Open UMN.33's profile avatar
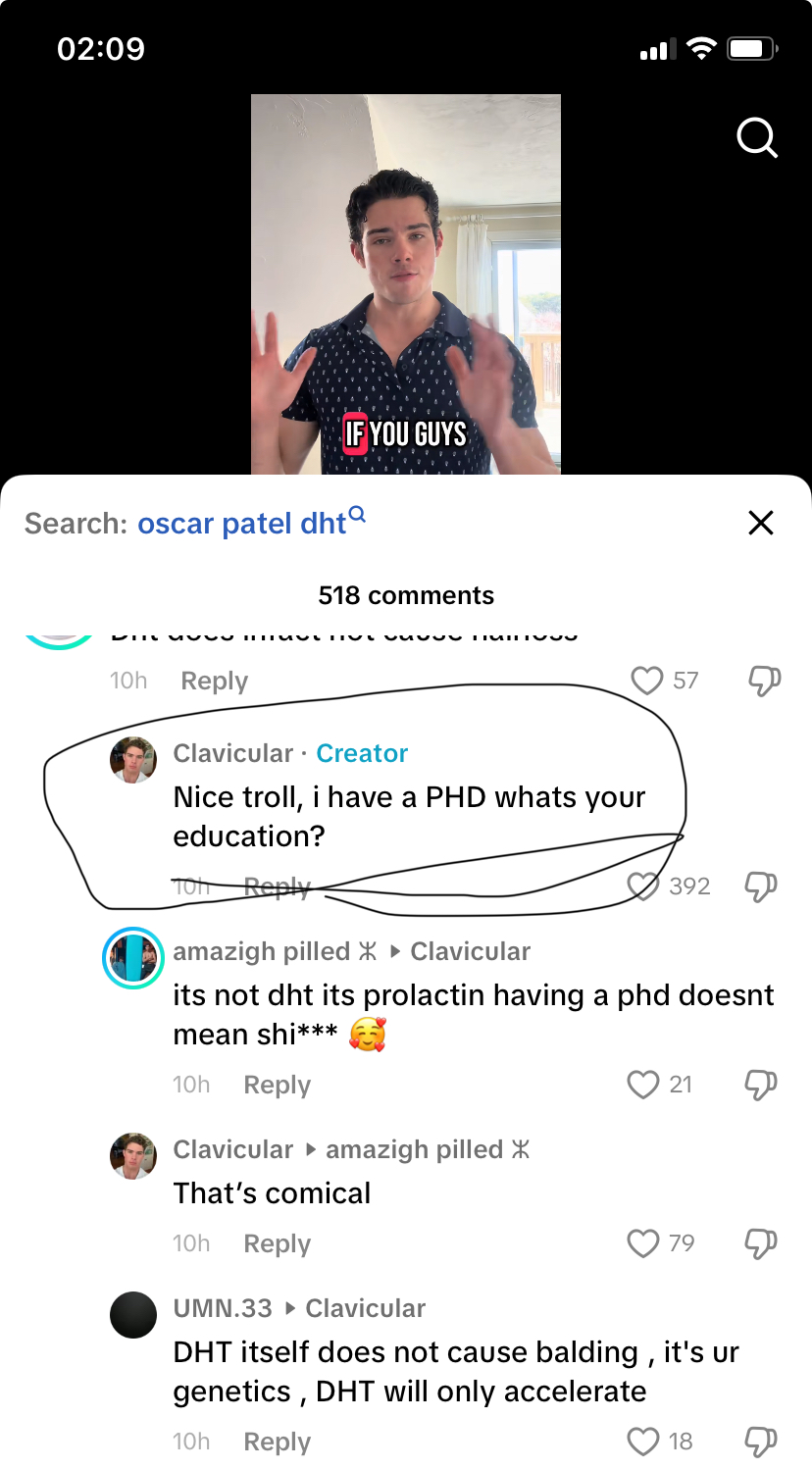This screenshot has height=1468, width=812. (133, 1315)
